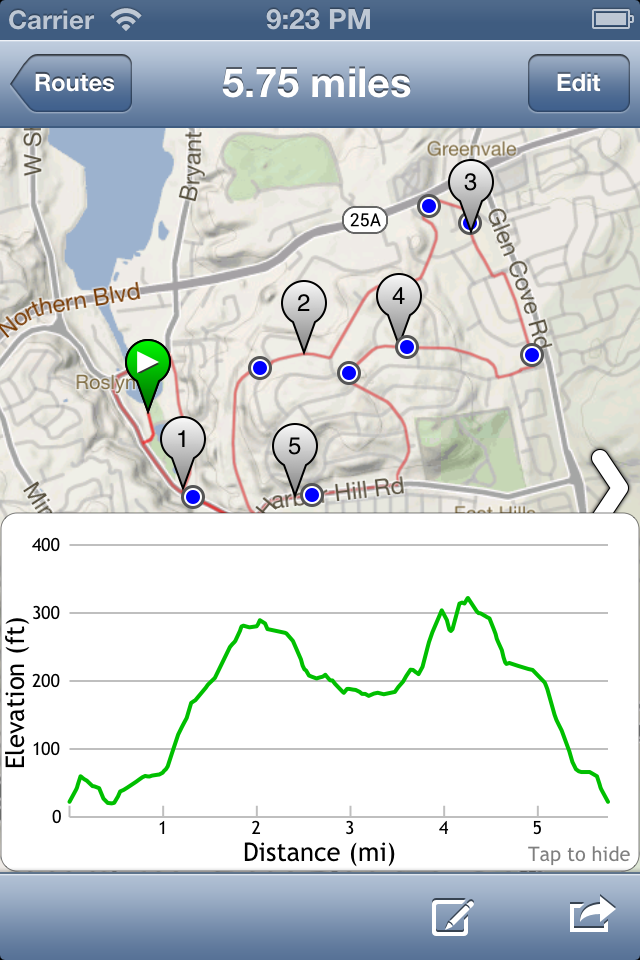This screenshot has height=960, width=640.
Task: Expand the side panel chevron arrow
Action: point(610,484)
